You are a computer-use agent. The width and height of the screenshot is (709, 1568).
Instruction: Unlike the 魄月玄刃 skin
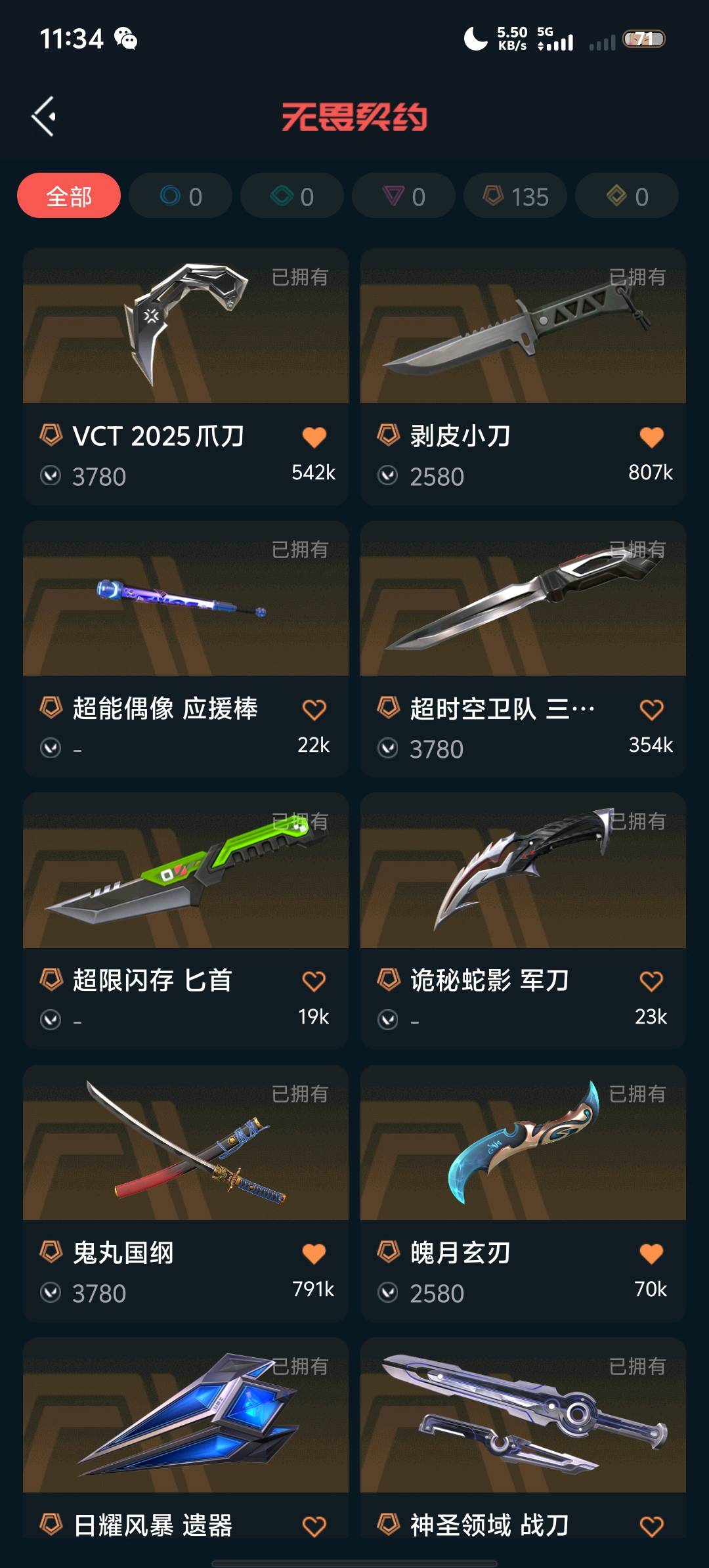coord(651,1254)
